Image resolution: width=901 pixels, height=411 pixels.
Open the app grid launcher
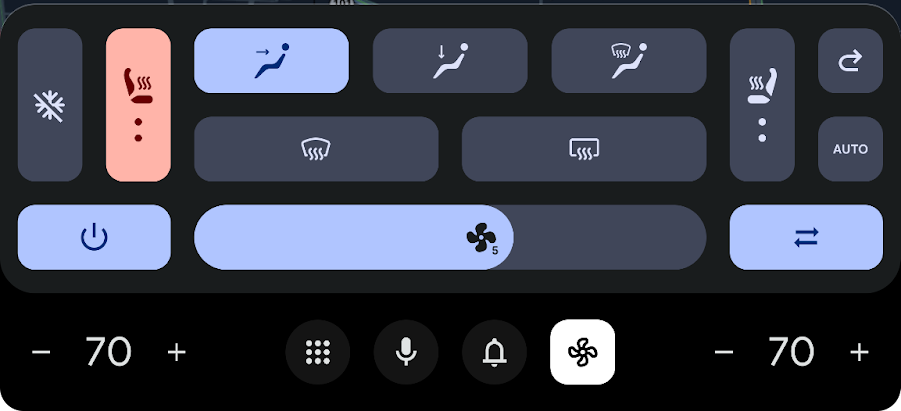pyautogui.click(x=318, y=352)
